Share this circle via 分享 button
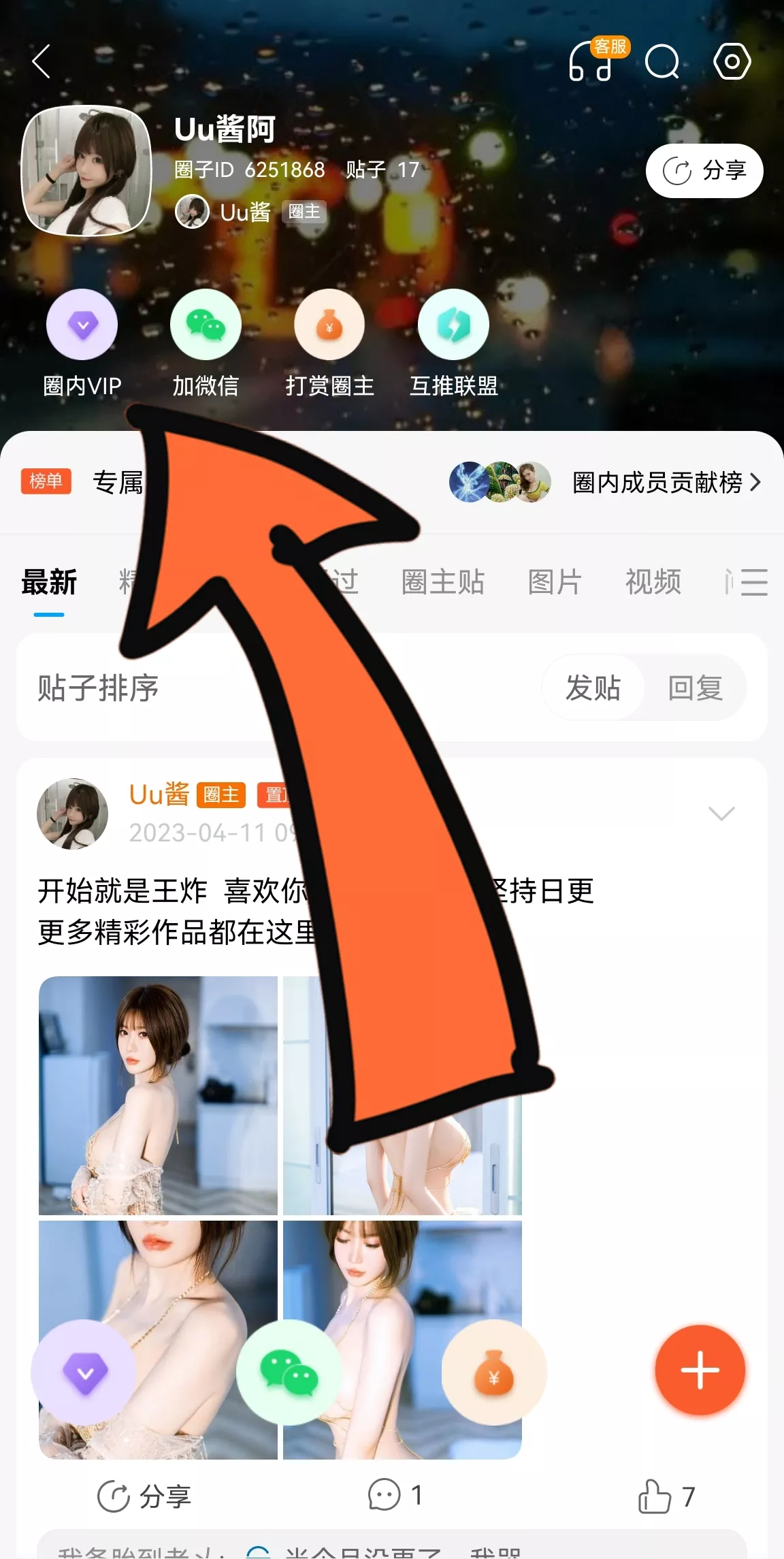This screenshot has width=784, height=1559. coord(704,171)
